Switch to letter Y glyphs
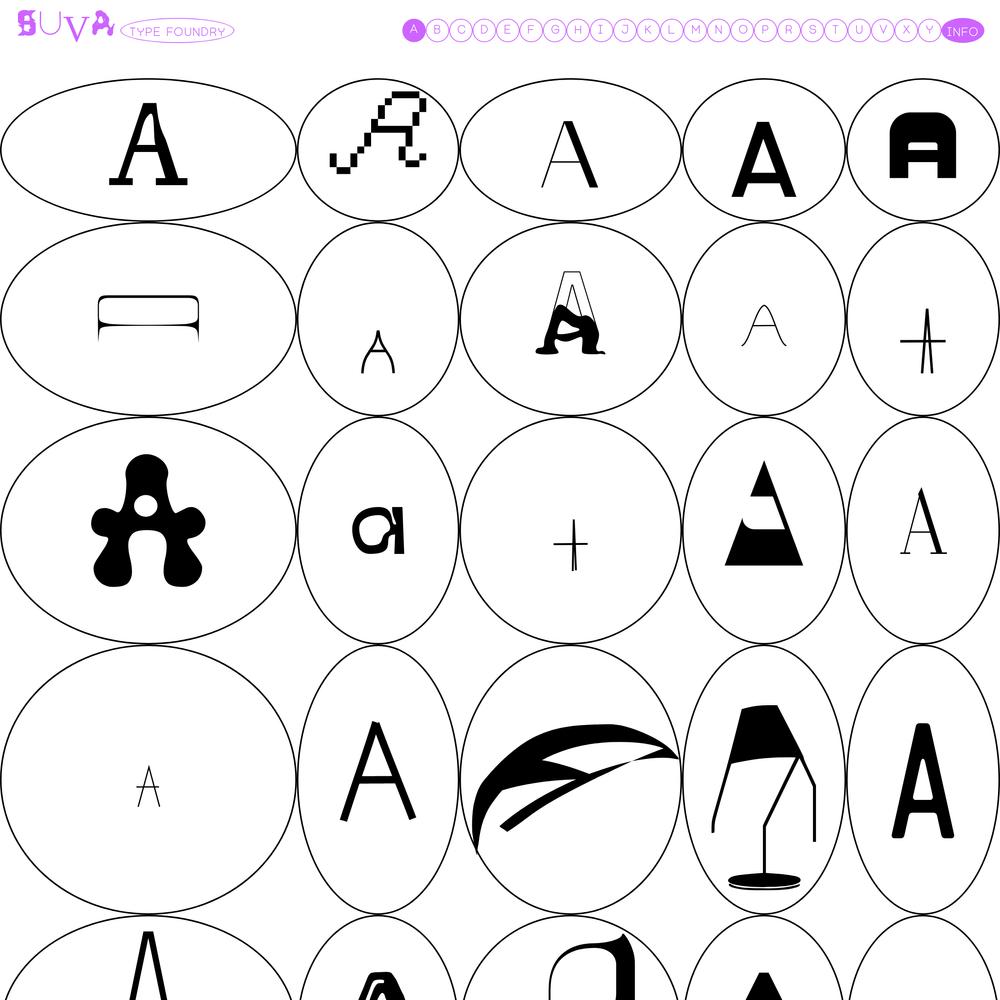Screen dimensions: 1000x1000 (x=930, y=30)
